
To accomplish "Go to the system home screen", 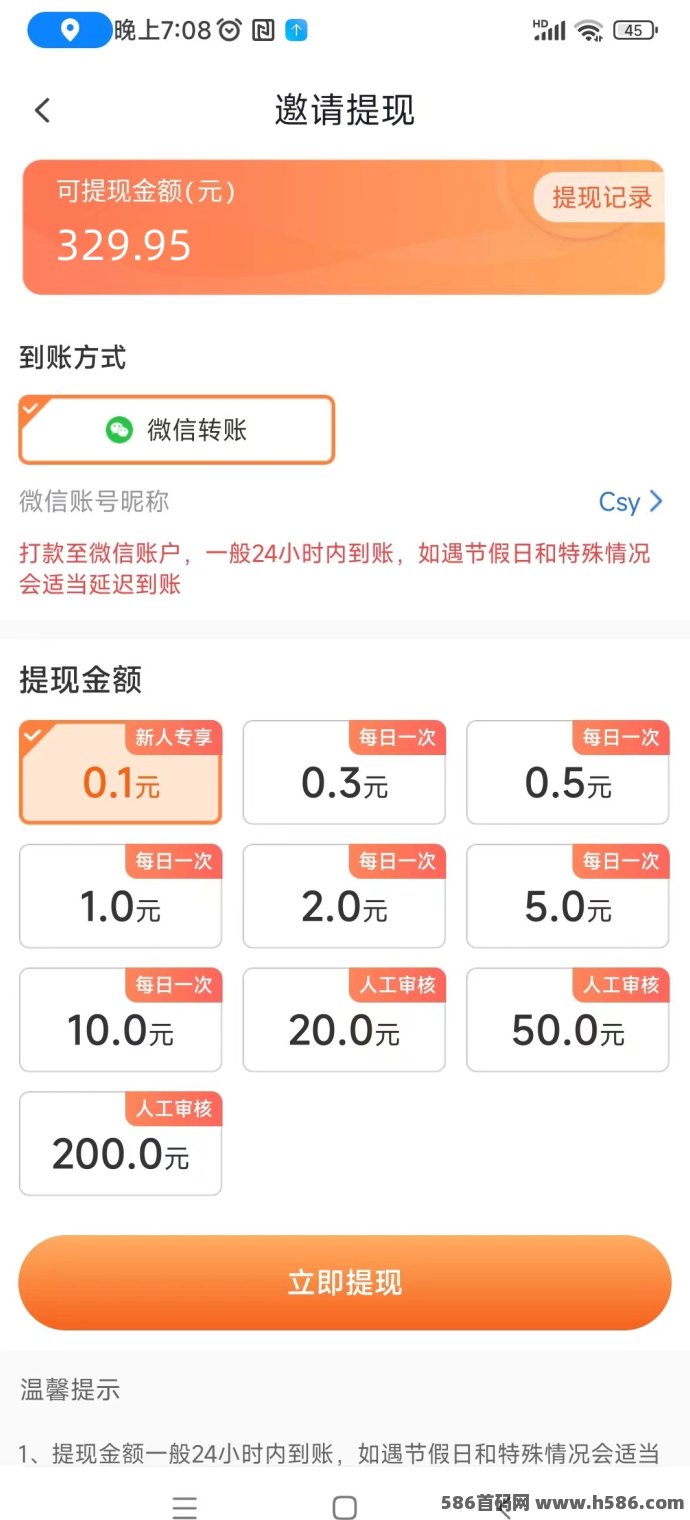I will 345,1507.
